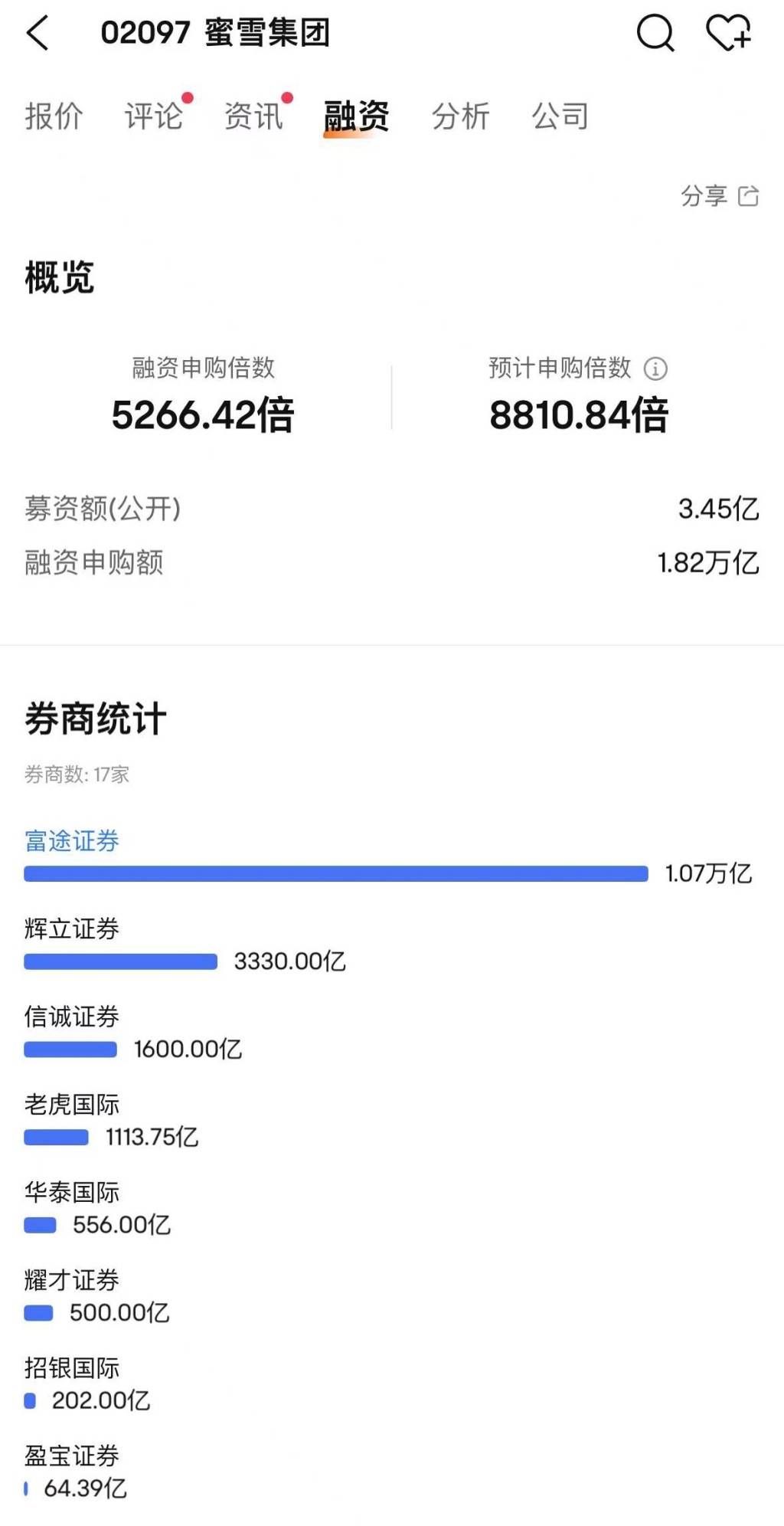Switch to the 报价 tab
Image resolution: width=784 pixels, height=1526 pixels.
54,116
